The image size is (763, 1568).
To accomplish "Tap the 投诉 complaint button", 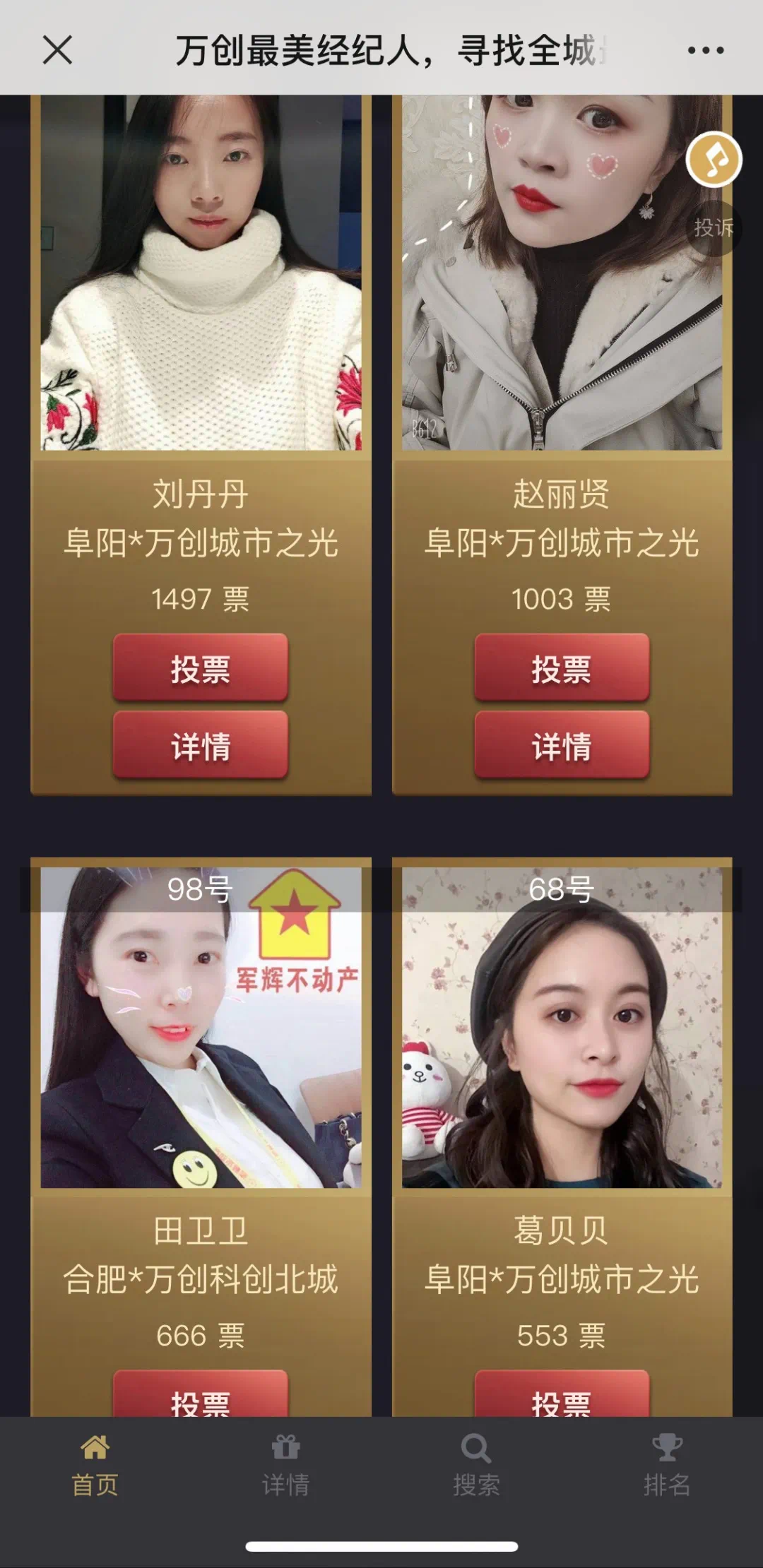I will click(x=714, y=227).
